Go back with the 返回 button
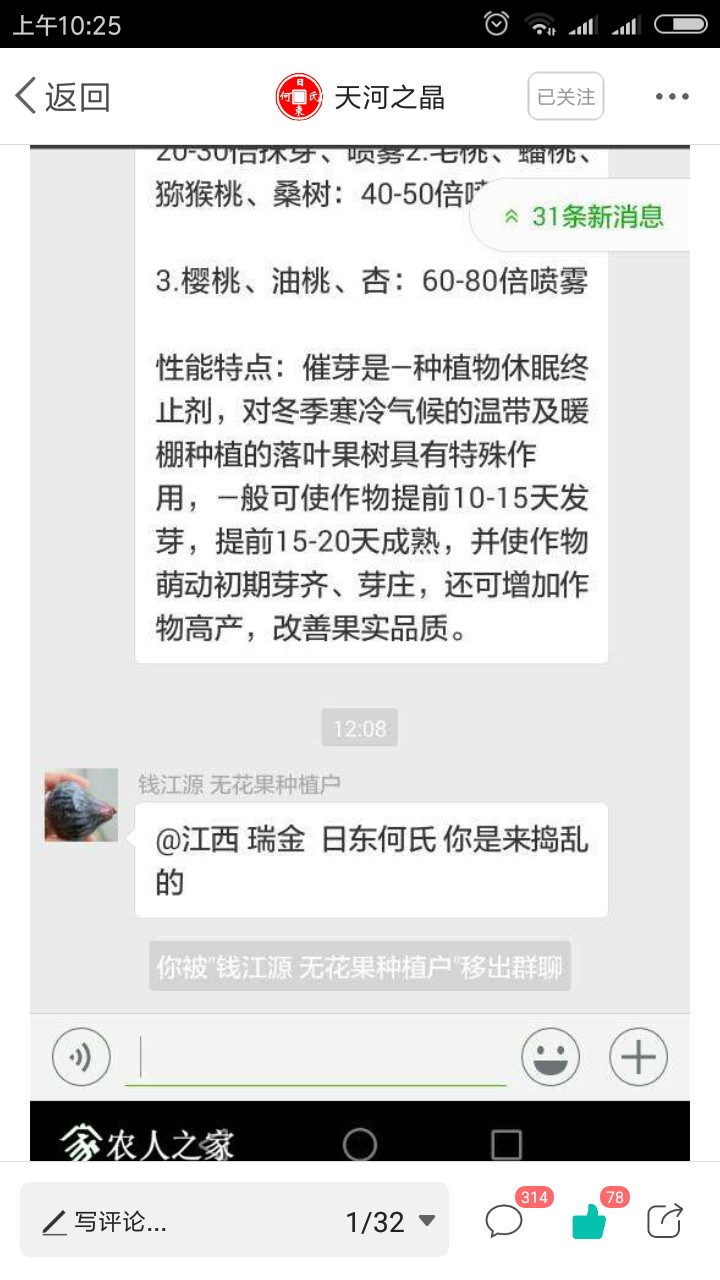The height and width of the screenshot is (1280, 720). point(62,97)
